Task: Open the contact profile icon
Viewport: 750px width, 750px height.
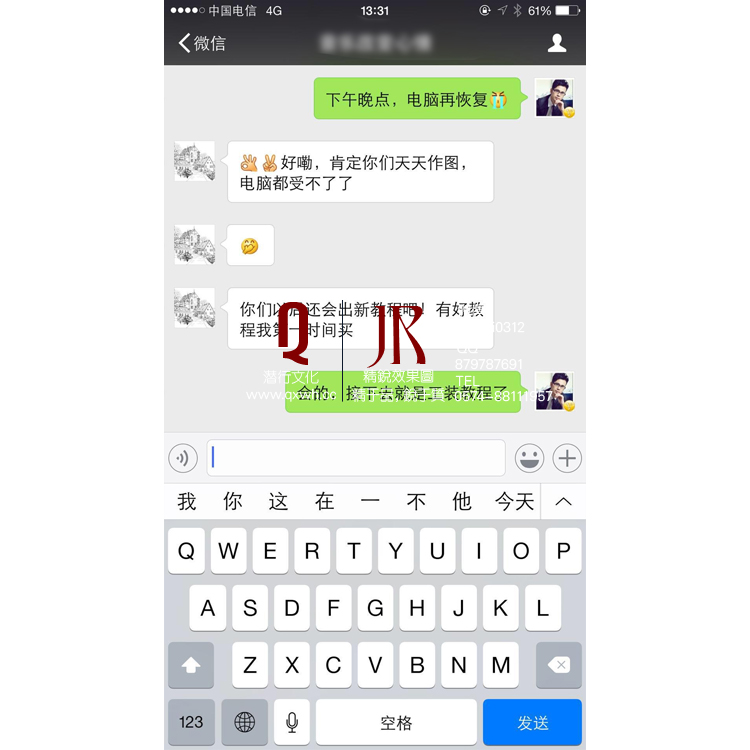Action: tap(557, 43)
